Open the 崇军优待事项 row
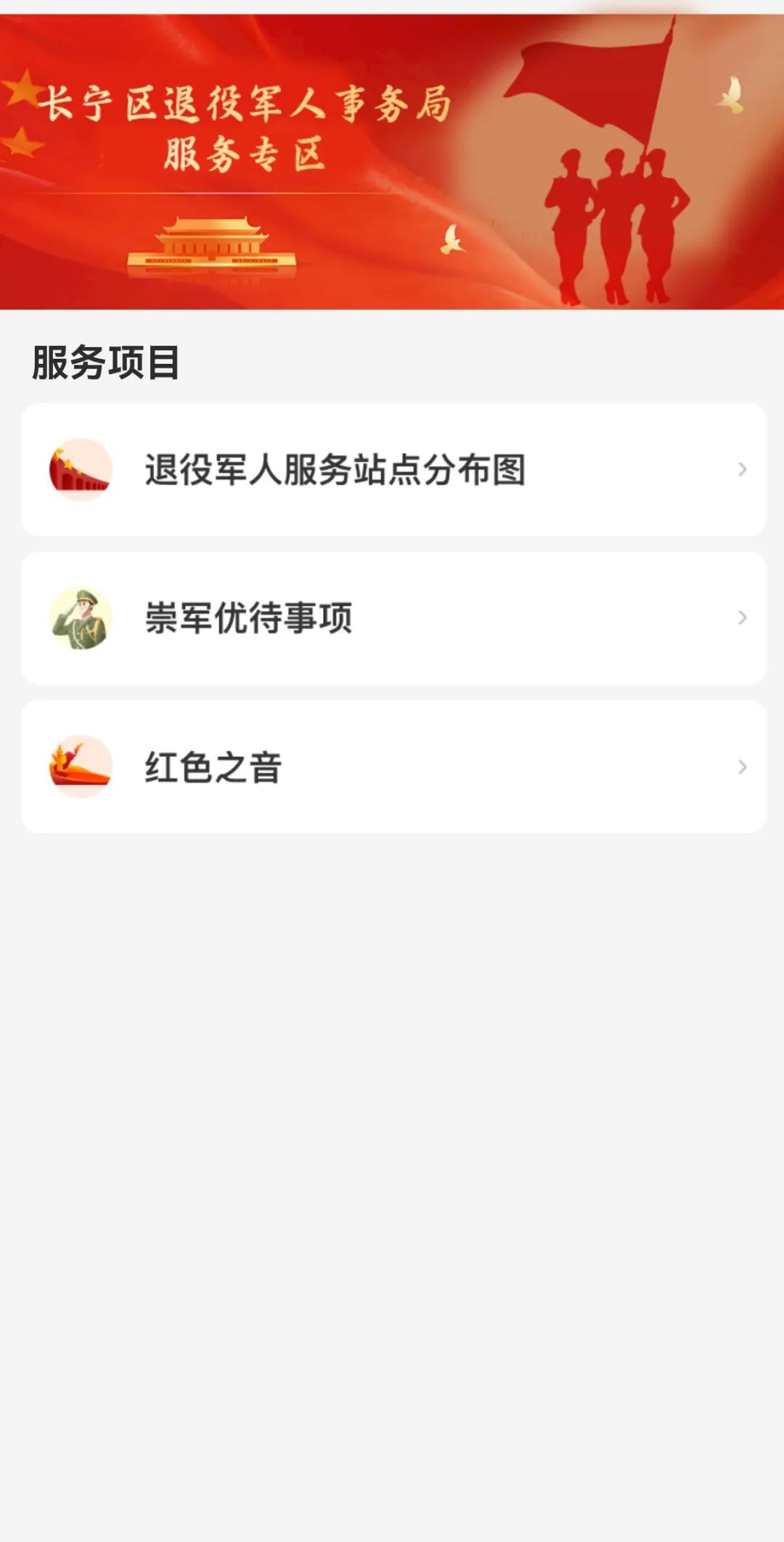 click(393, 618)
